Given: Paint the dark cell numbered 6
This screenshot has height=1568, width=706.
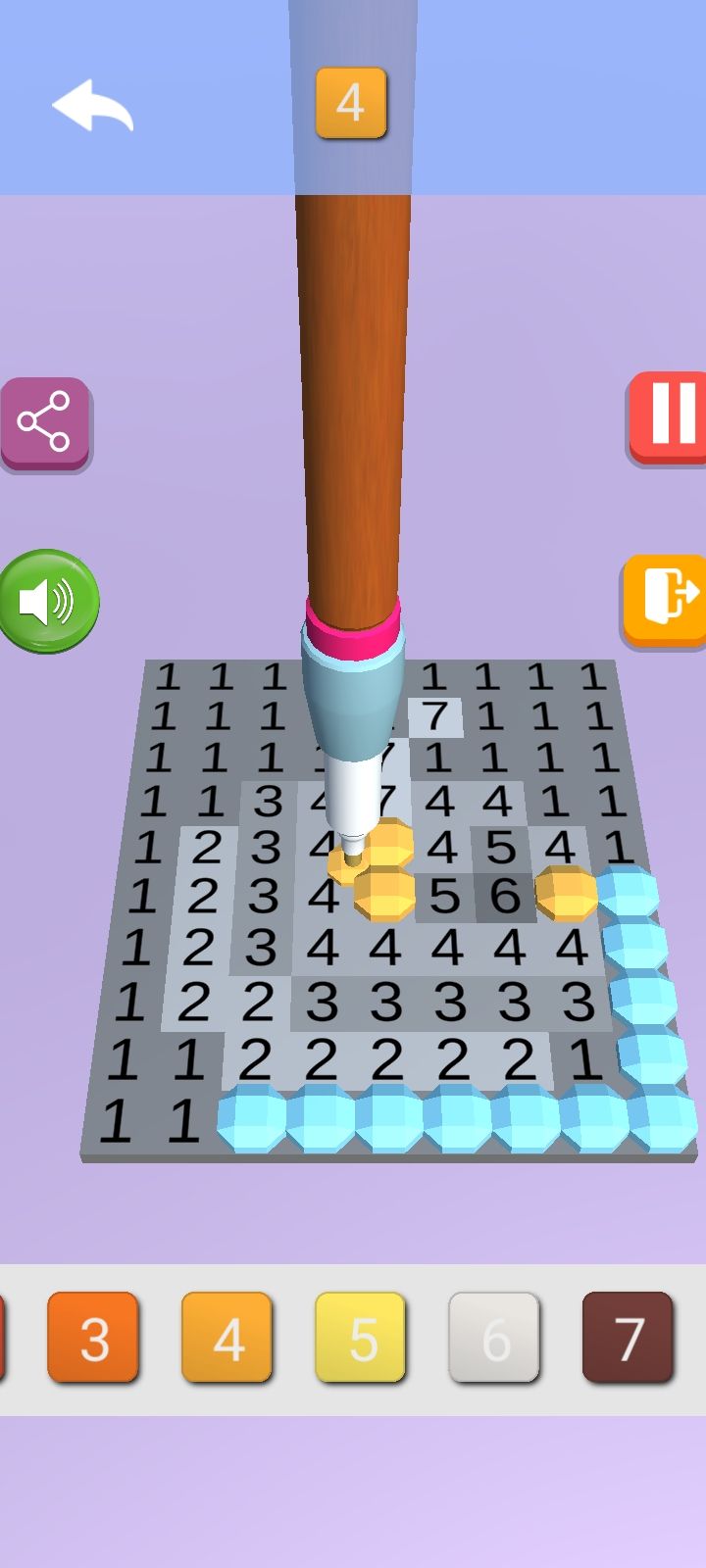Looking at the screenshot, I should pos(504,896).
